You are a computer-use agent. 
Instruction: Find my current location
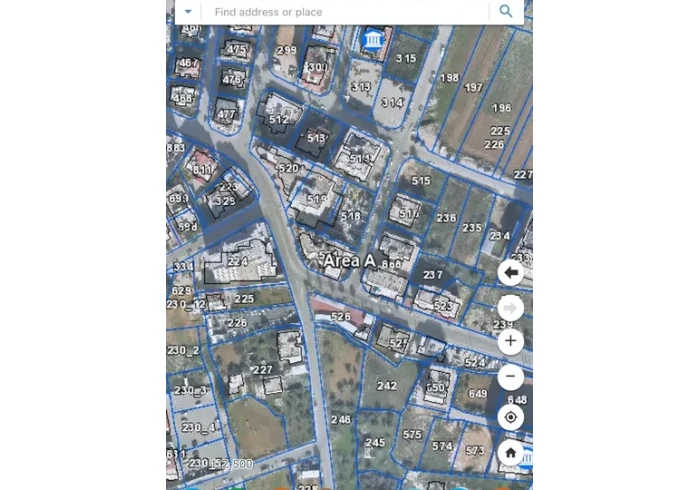point(511,417)
